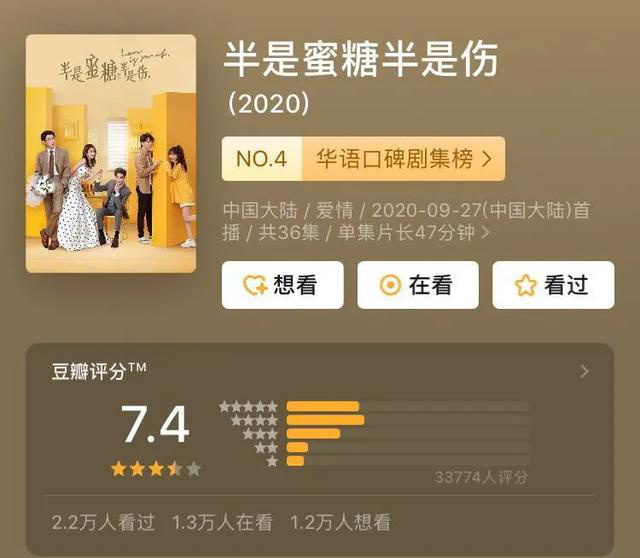Open the NO.4 华语口碑剧集榜 ranking chip
Image resolution: width=640 pixels, height=558 pixels.
(363, 158)
